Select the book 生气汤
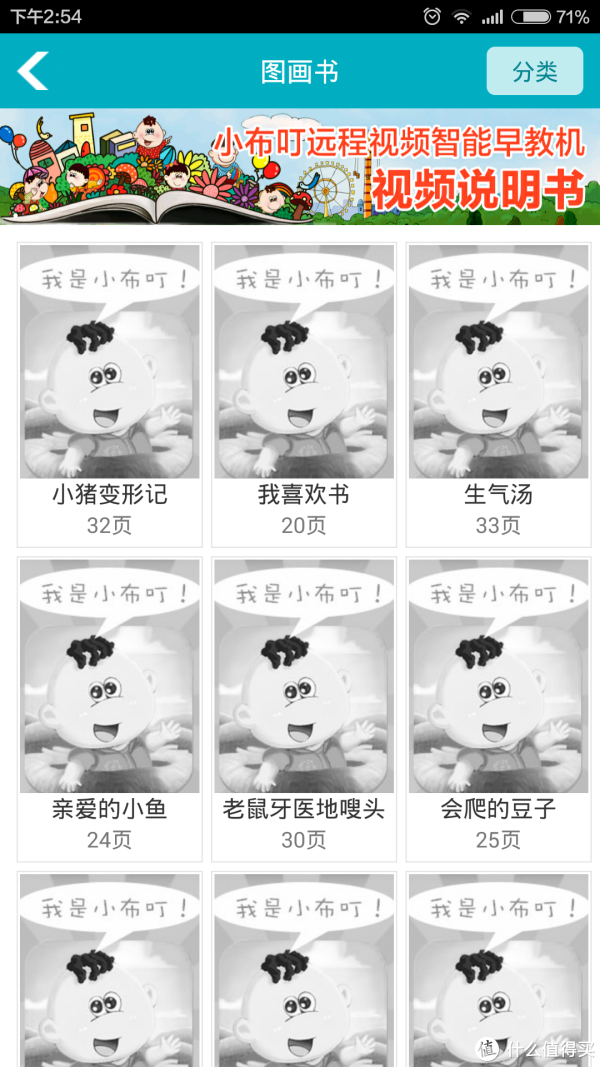The width and height of the screenshot is (600, 1067). pos(498,393)
